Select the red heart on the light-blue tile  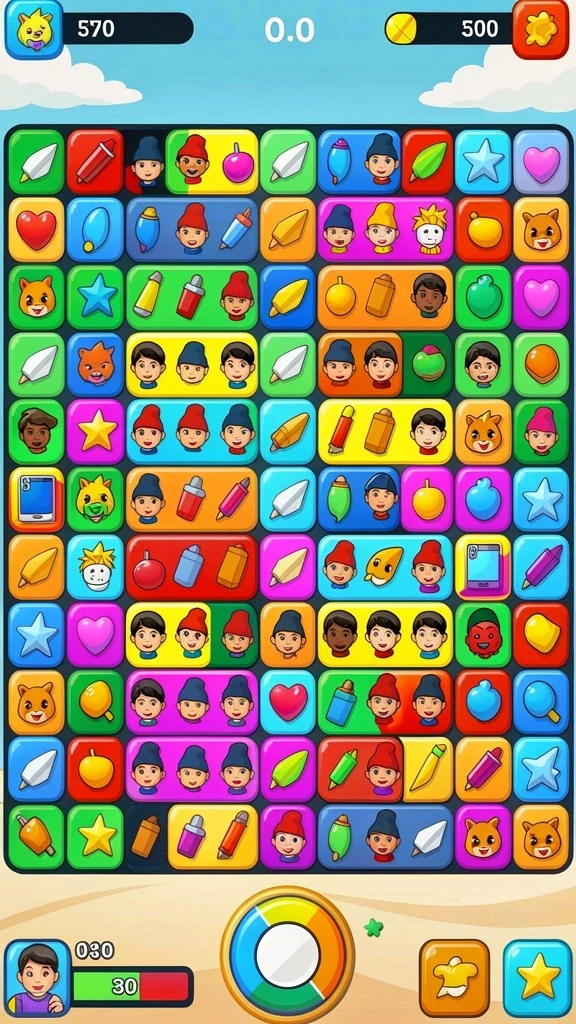tap(288, 703)
